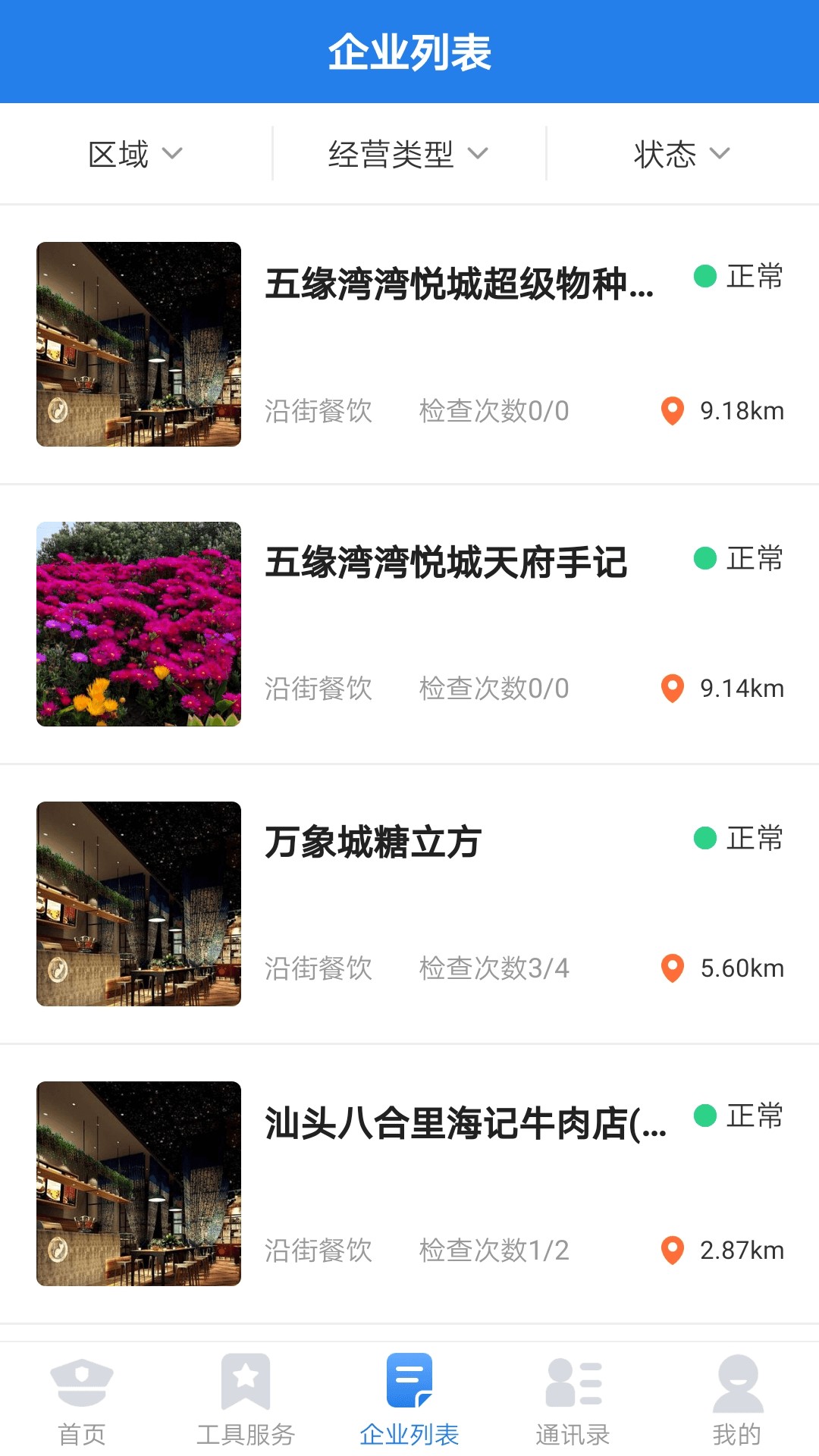Open 五缘湾湾悦城超级物种 enterprise entry
The height and width of the screenshot is (1456, 819).
coord(459,284)
